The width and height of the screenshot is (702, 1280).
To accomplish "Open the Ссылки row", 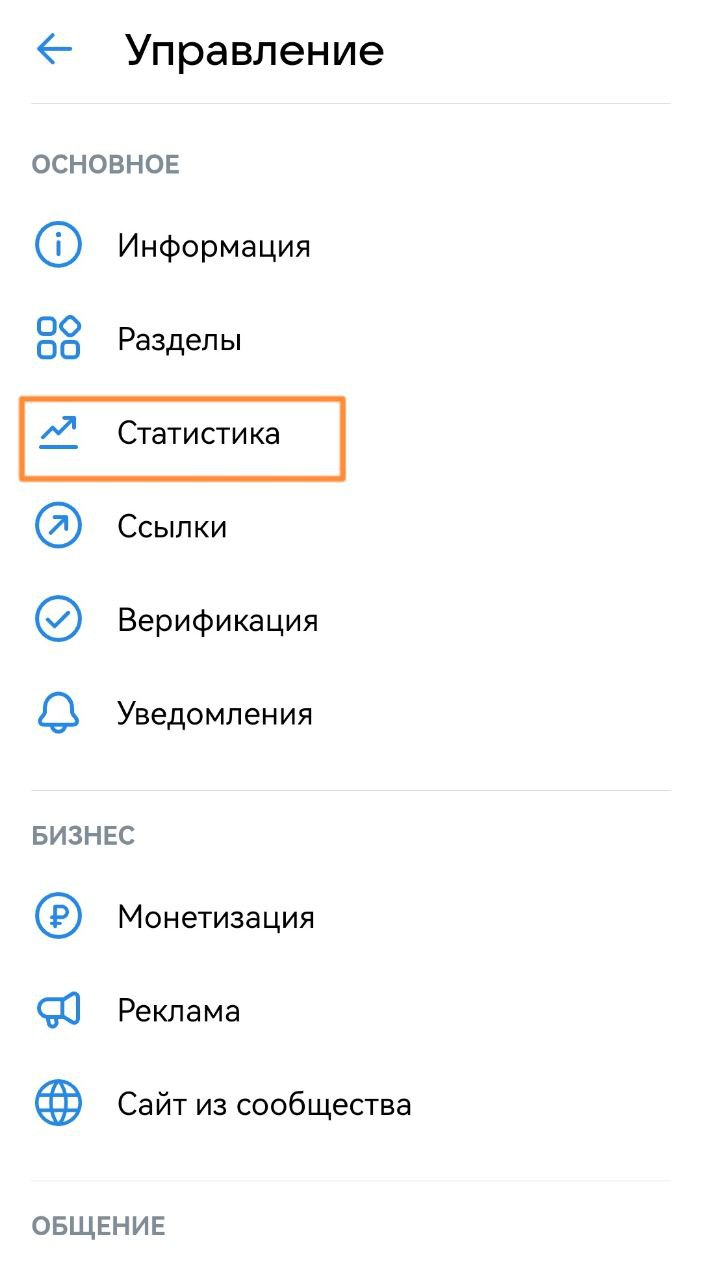I will pyautogui.click(x=172, y=527).
